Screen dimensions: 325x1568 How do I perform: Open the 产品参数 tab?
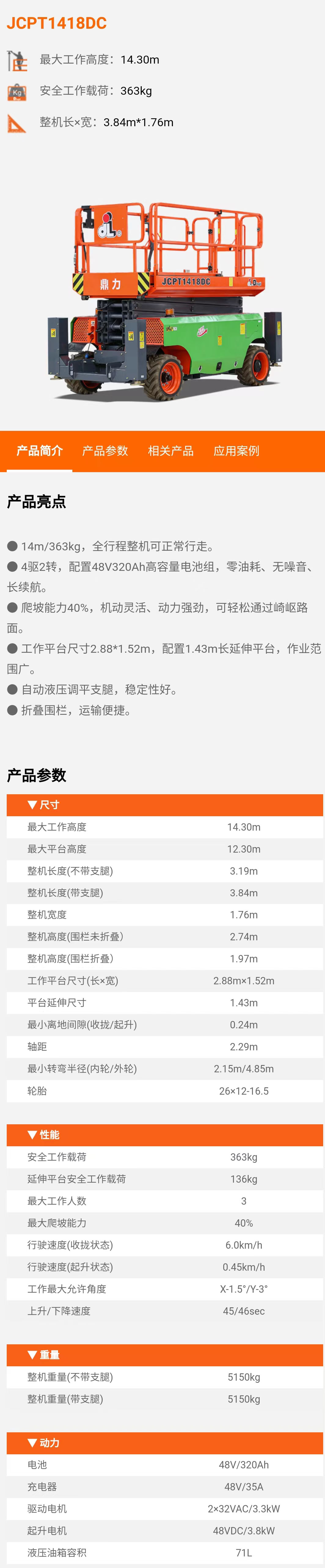[x=105, y=451]
